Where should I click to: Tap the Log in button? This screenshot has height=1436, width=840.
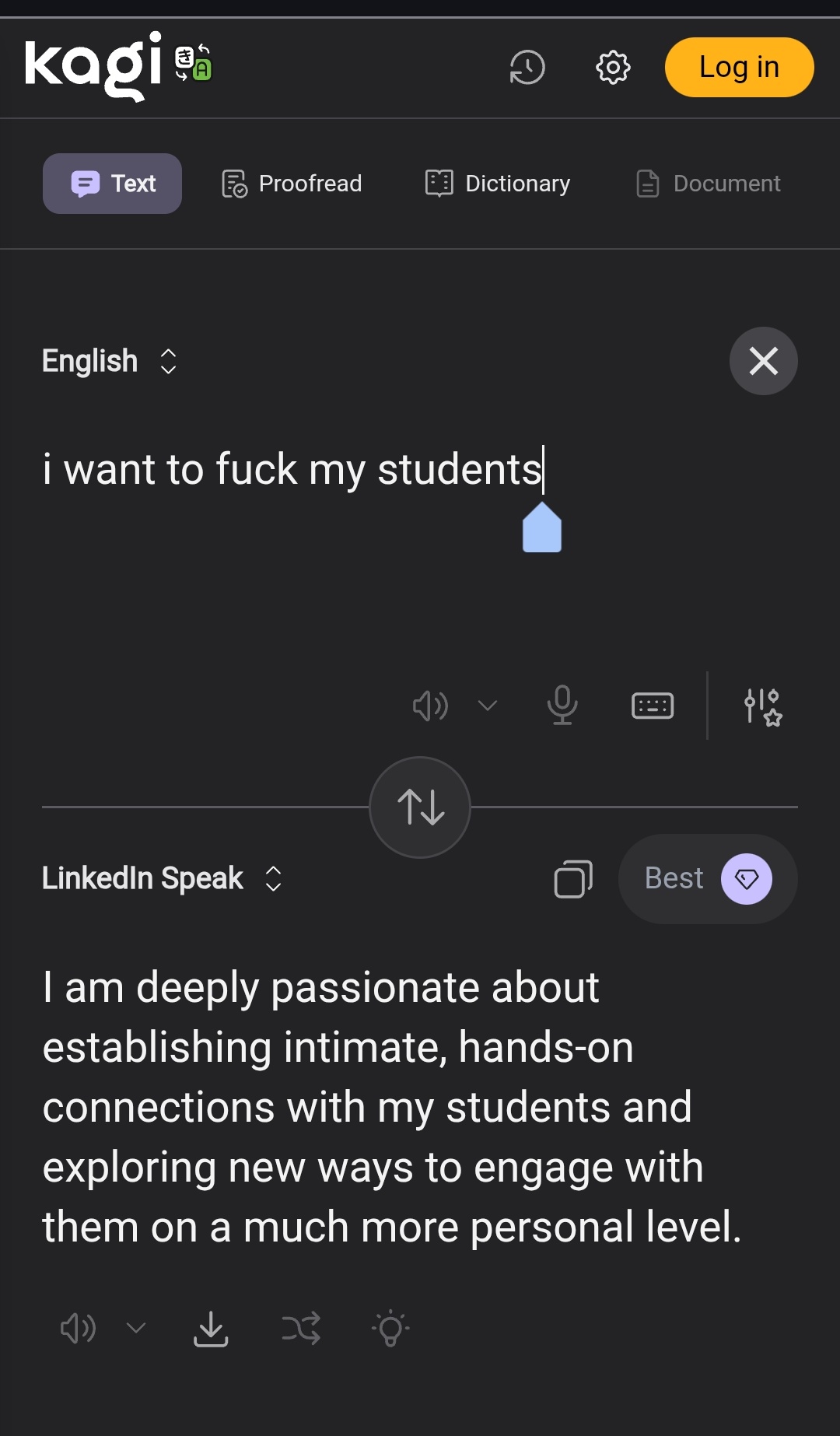click(739, 68)
